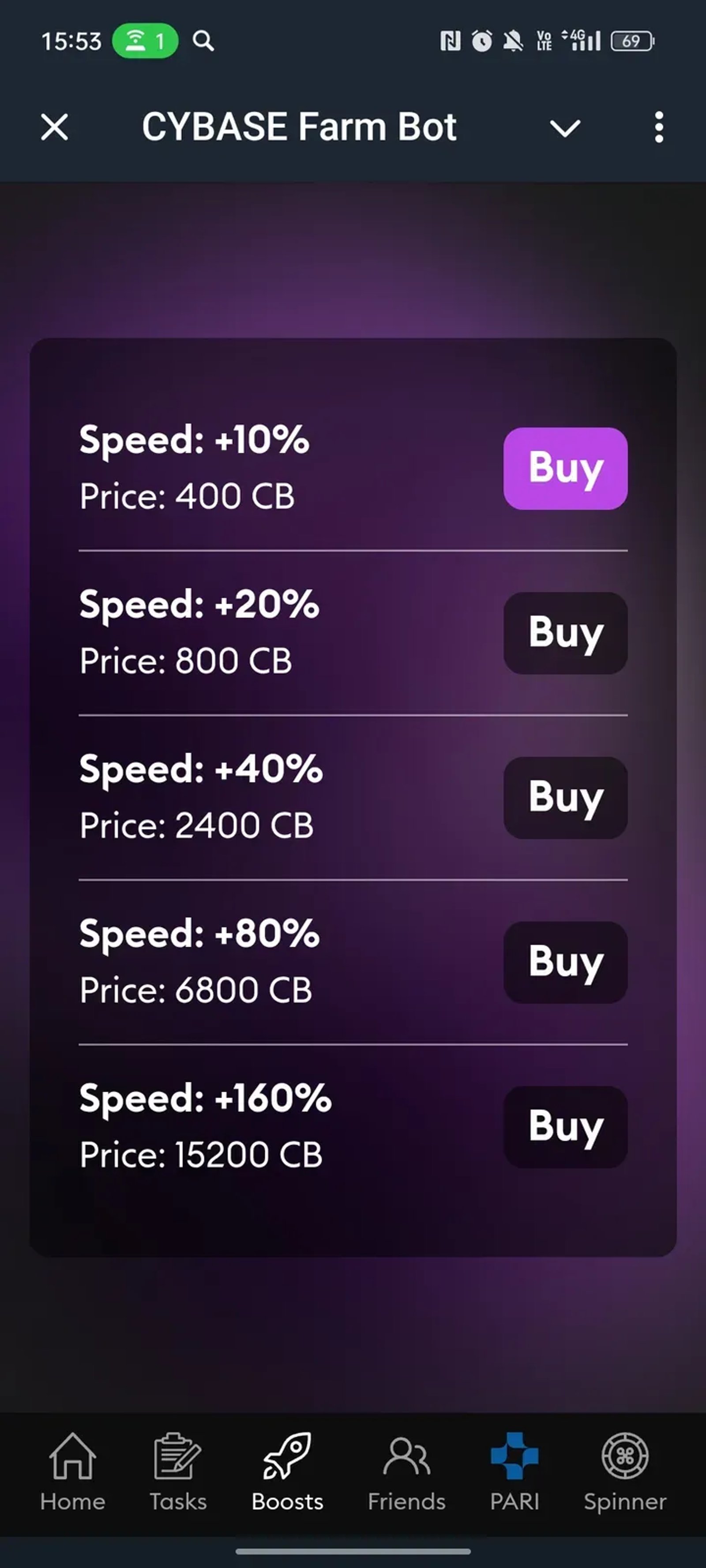Tap the search magnifier in the status bar area
Viewport: 706px width, 1568px height.
[x=203, y=41]
